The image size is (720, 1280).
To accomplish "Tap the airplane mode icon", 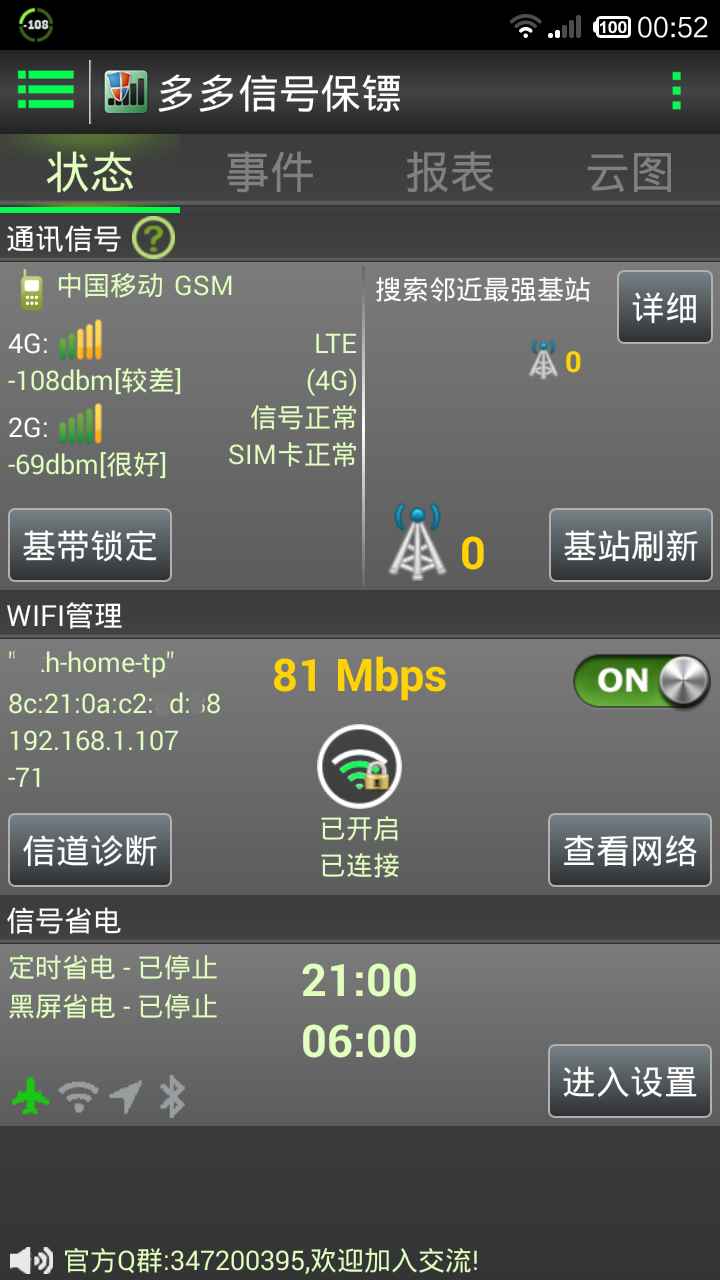I will pyautogui.click(x=31, y=1097).
